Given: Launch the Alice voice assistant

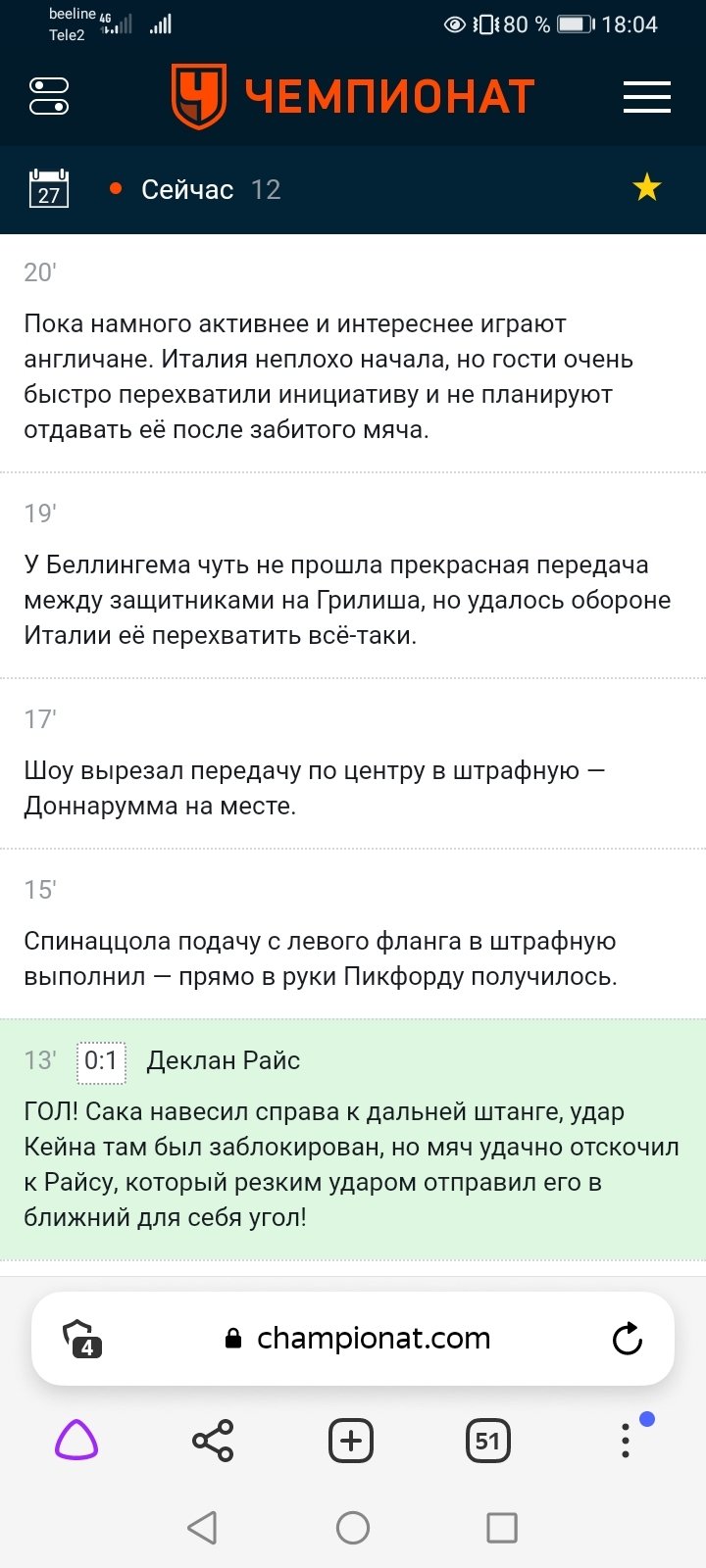Looking at the screenshot, I should pyautogui.click(x=76, y=1441).
